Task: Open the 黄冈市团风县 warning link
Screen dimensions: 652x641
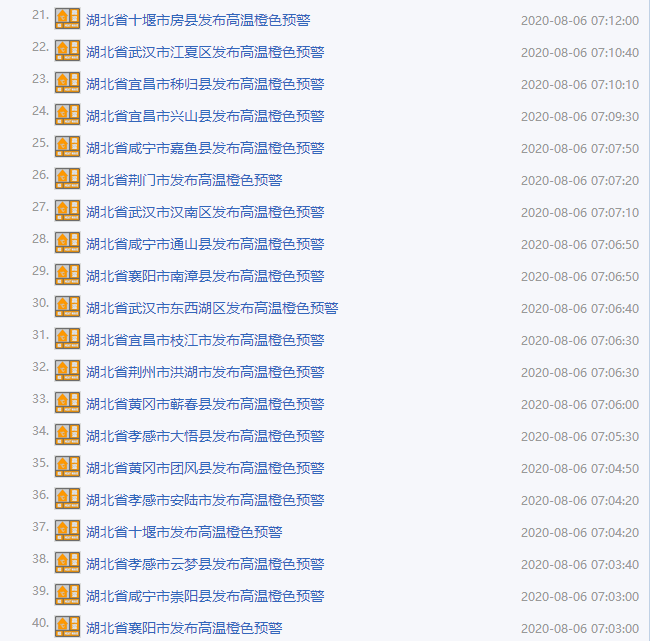Action: [205, 468]
